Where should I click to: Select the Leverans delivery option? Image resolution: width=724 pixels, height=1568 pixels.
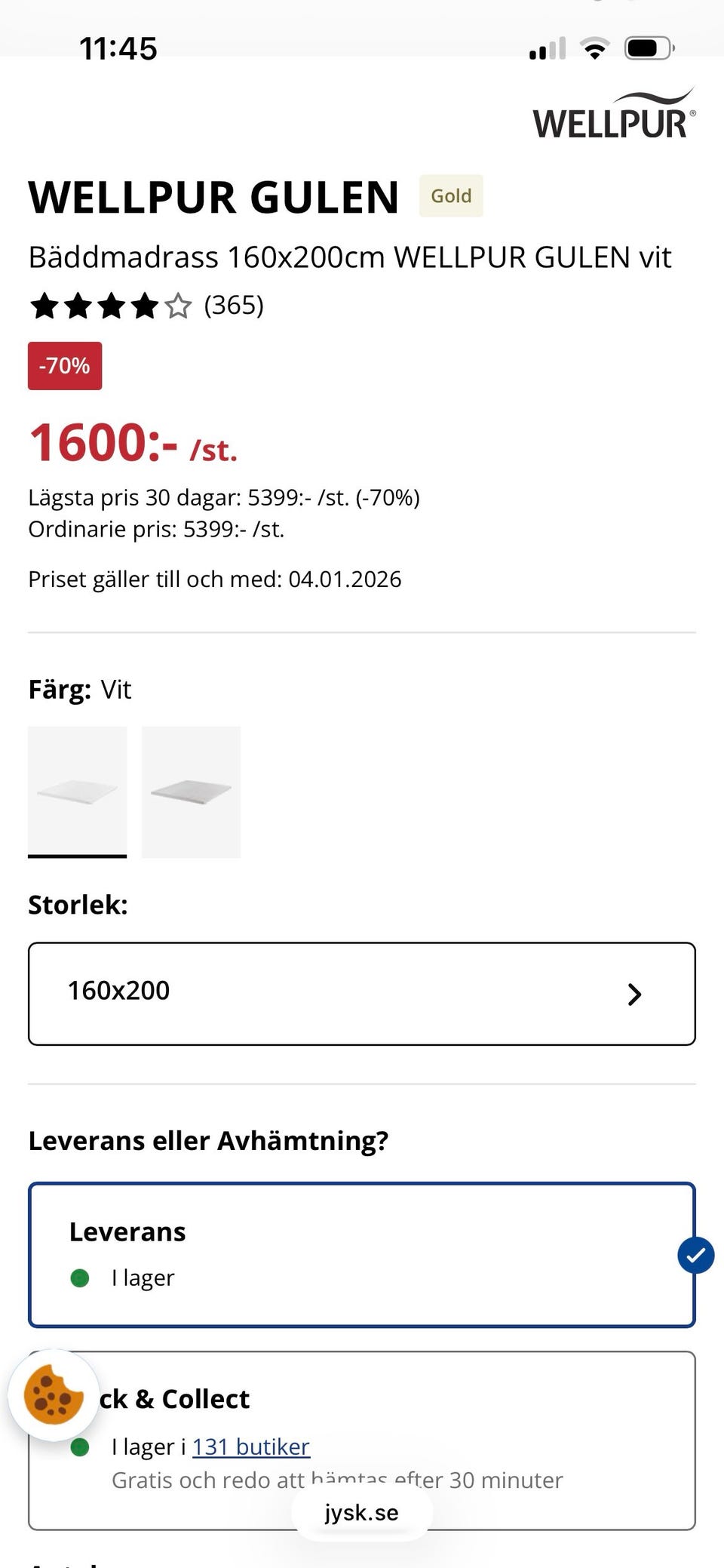[360, 1254]
